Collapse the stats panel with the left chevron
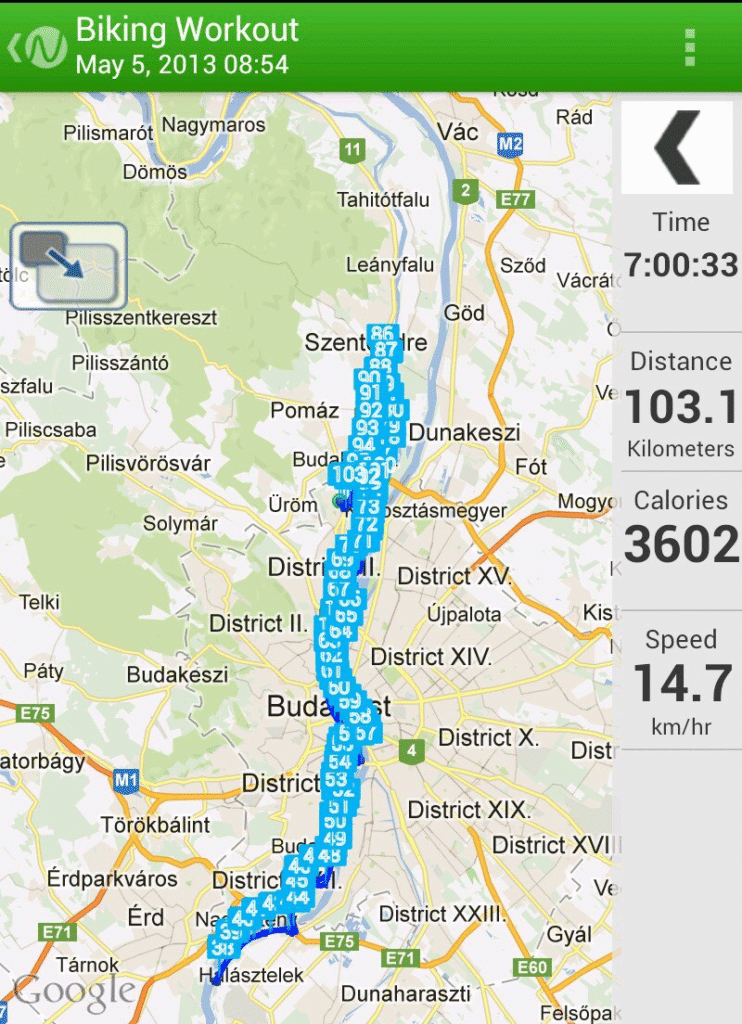Screen dimensions: 742x1024 coord(677,147)
